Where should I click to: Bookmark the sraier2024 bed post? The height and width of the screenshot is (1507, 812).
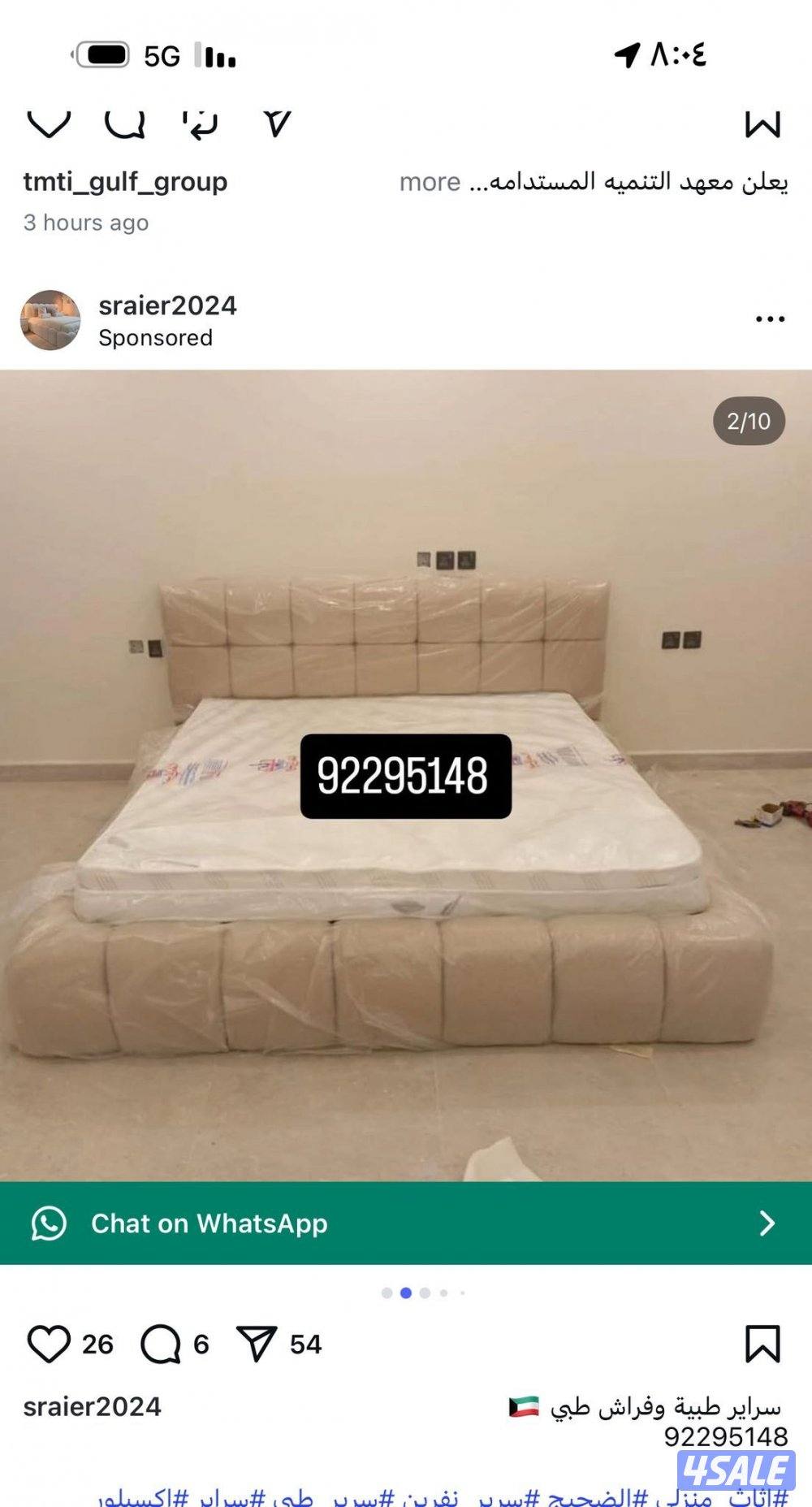762,1345
